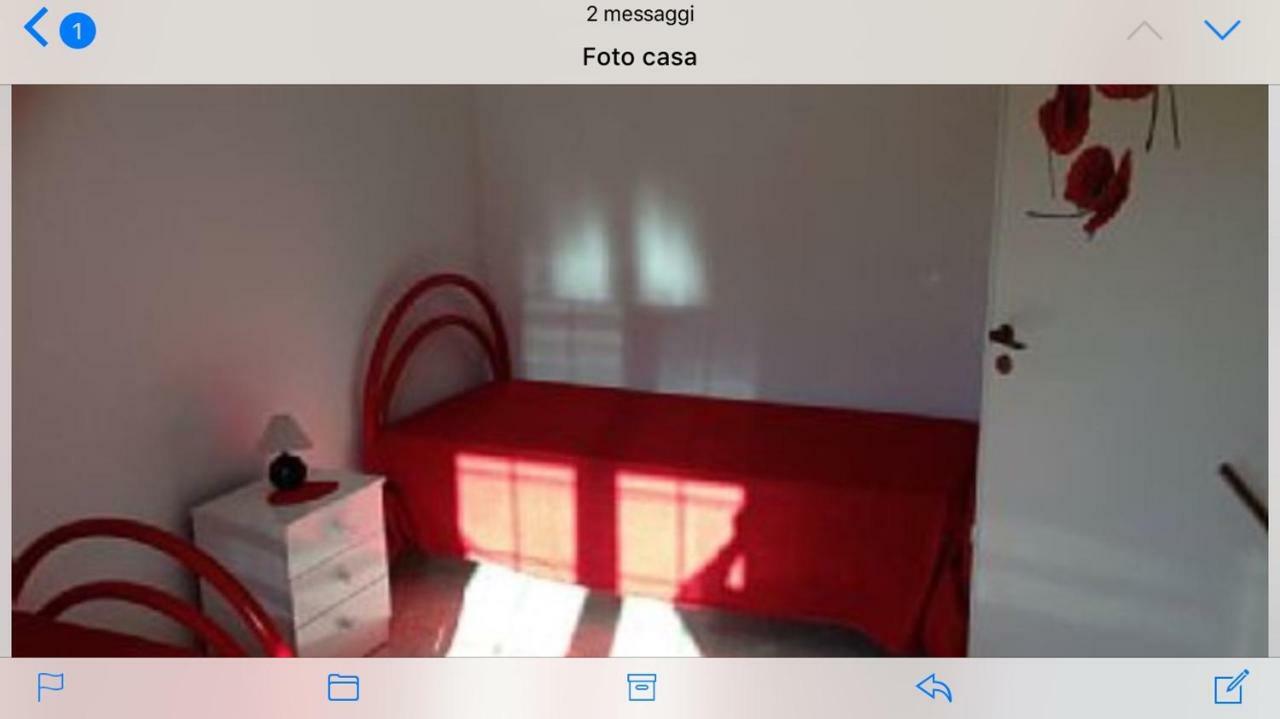Go to the next message with down arrow
Viewport: 1280px width, 719px height.
[1221, 30]
